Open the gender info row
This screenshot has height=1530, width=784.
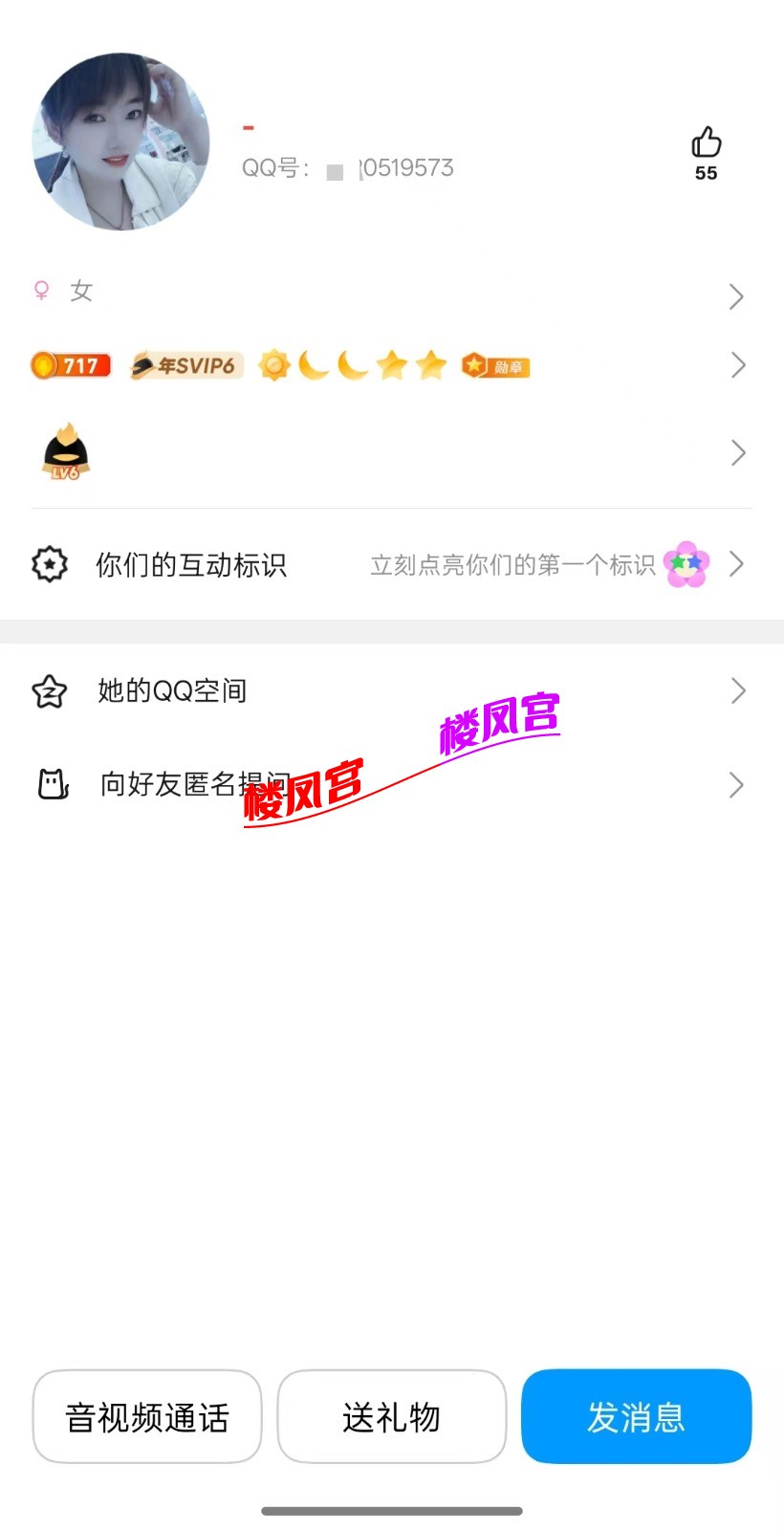coord(390,293)
